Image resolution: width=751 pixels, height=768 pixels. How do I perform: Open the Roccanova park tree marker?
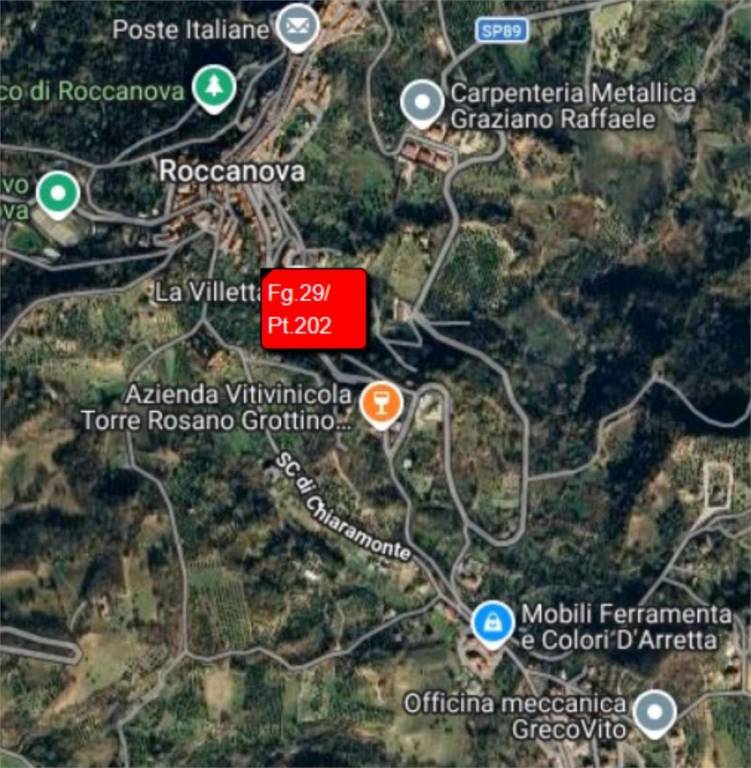tap(212, 88)
